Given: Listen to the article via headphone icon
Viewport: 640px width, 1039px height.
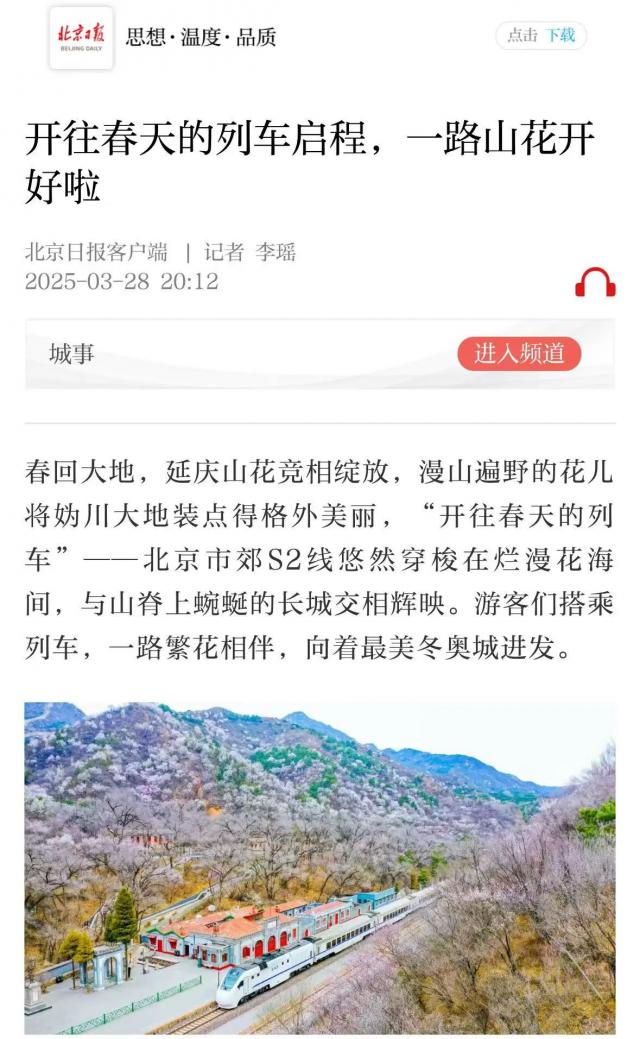Looking at the screenshot, I should coord(595,283).
